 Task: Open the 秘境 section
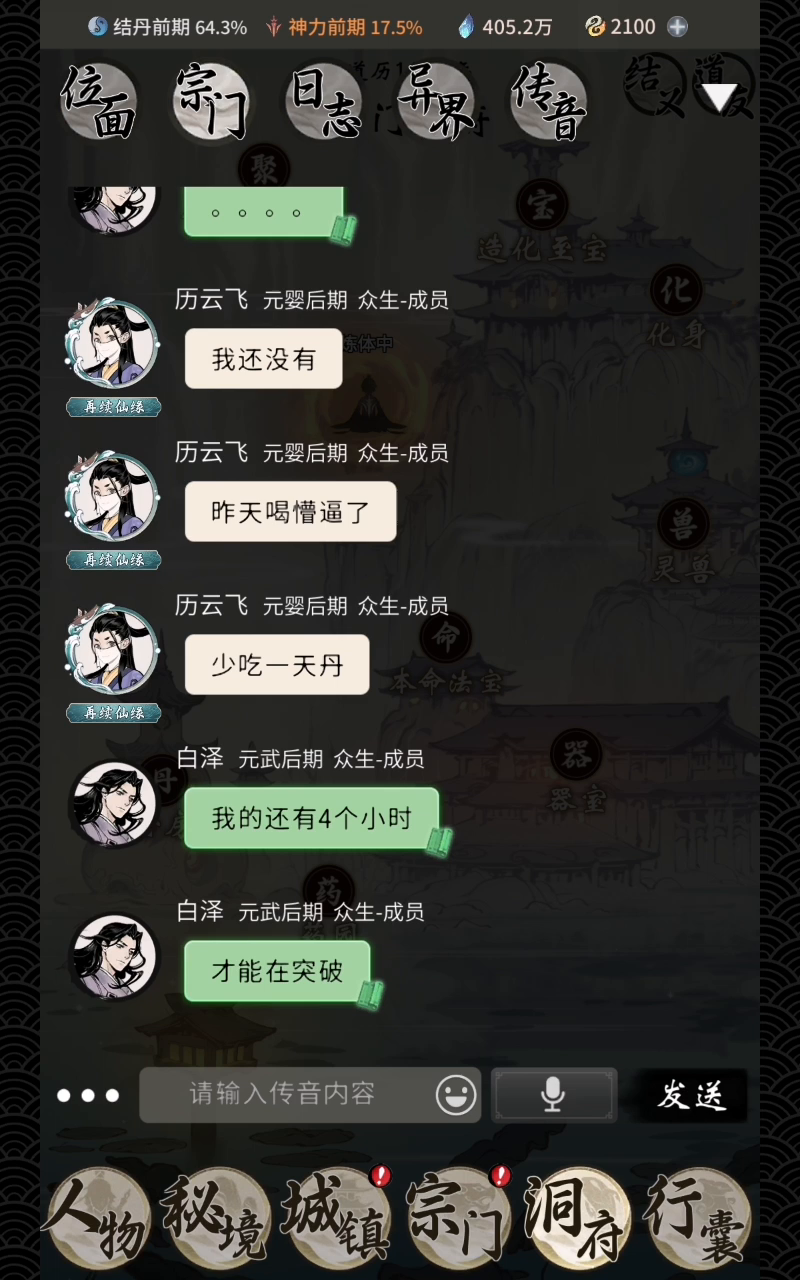coord(216,1216)
